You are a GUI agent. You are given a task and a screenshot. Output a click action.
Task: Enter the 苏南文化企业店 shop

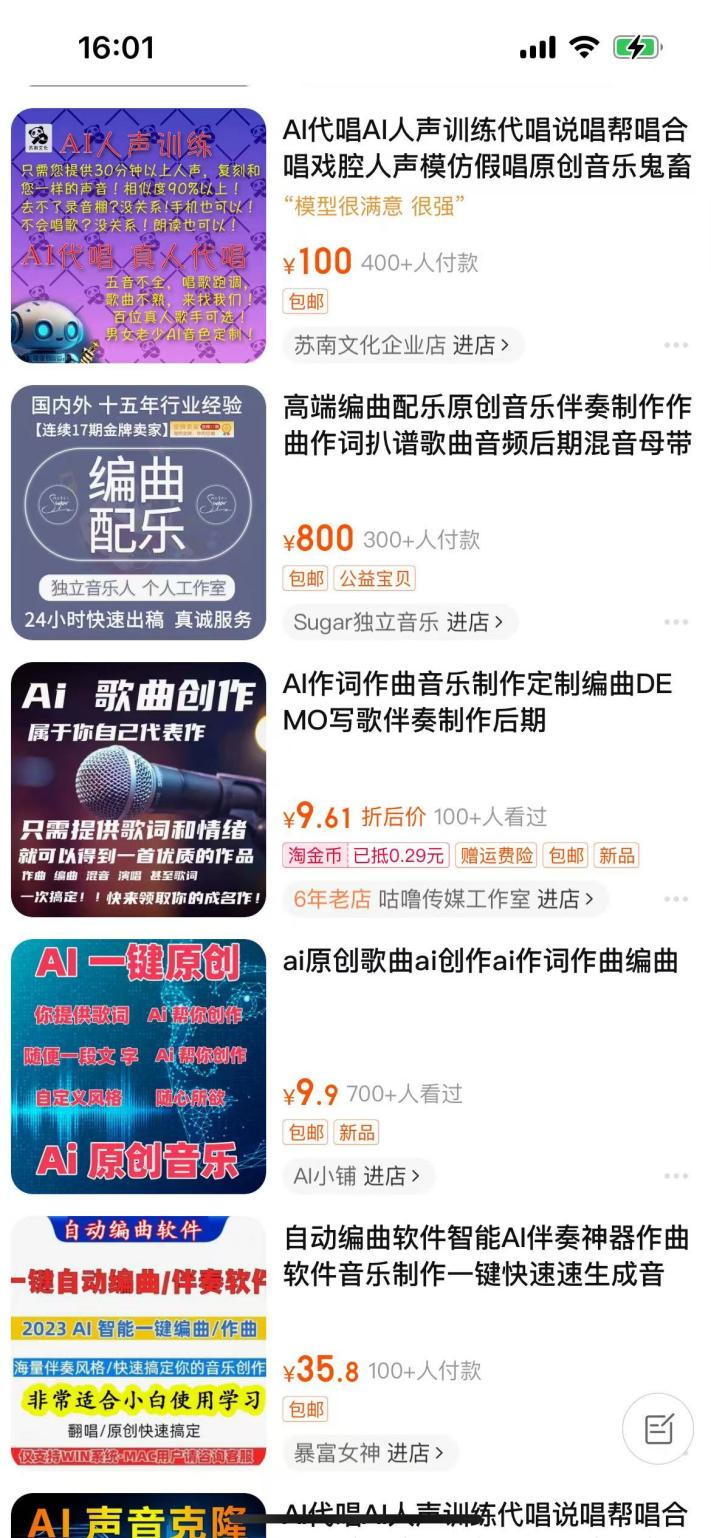(401, 346)
